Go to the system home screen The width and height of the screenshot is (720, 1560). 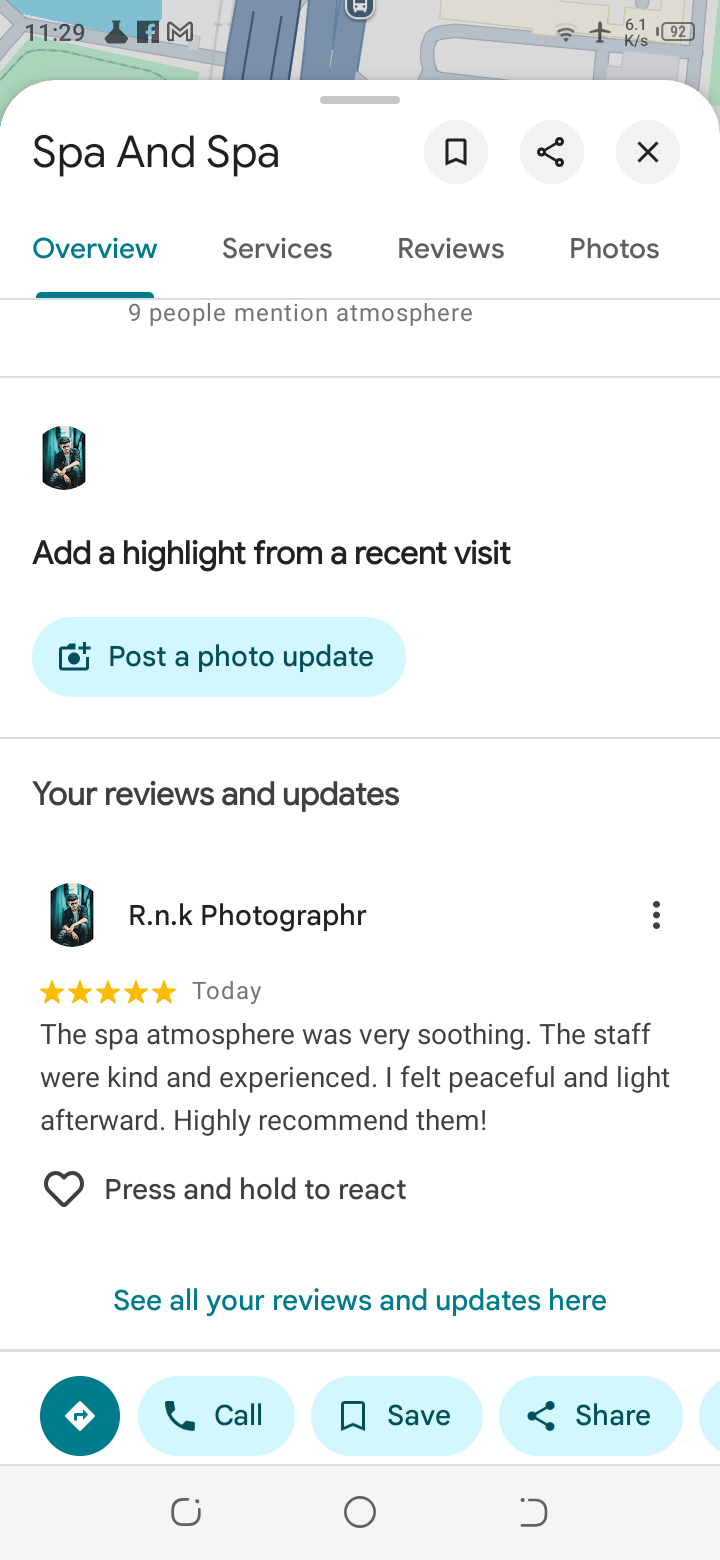pyautogui.click(x=360, y=1512)
